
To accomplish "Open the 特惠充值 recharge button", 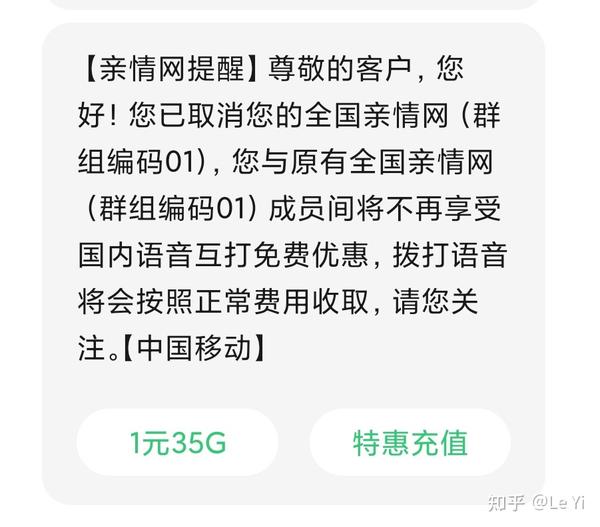I will [x=410, y=442].
